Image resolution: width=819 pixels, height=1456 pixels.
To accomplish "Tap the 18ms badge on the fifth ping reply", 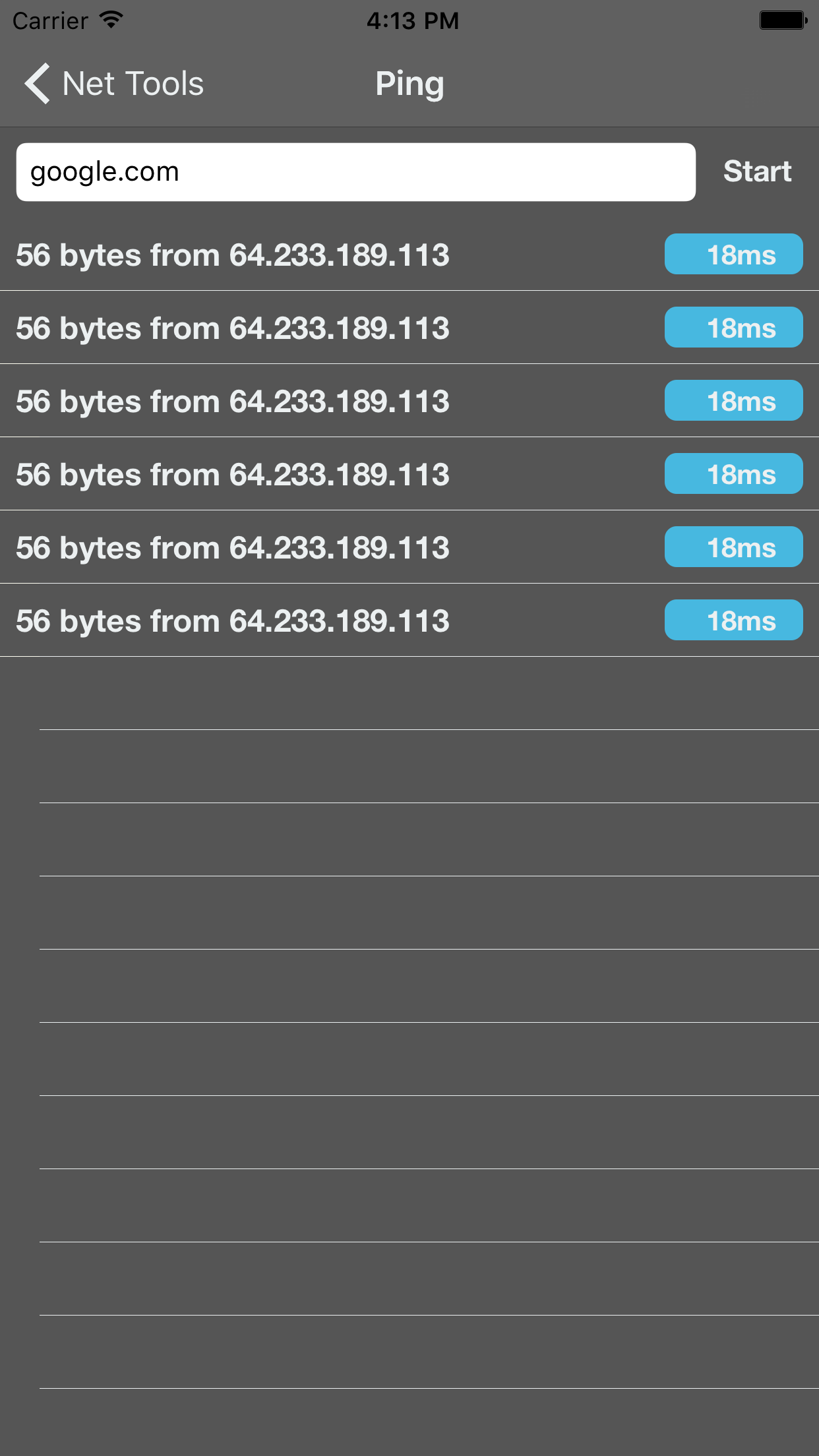I will coord(733,546).
